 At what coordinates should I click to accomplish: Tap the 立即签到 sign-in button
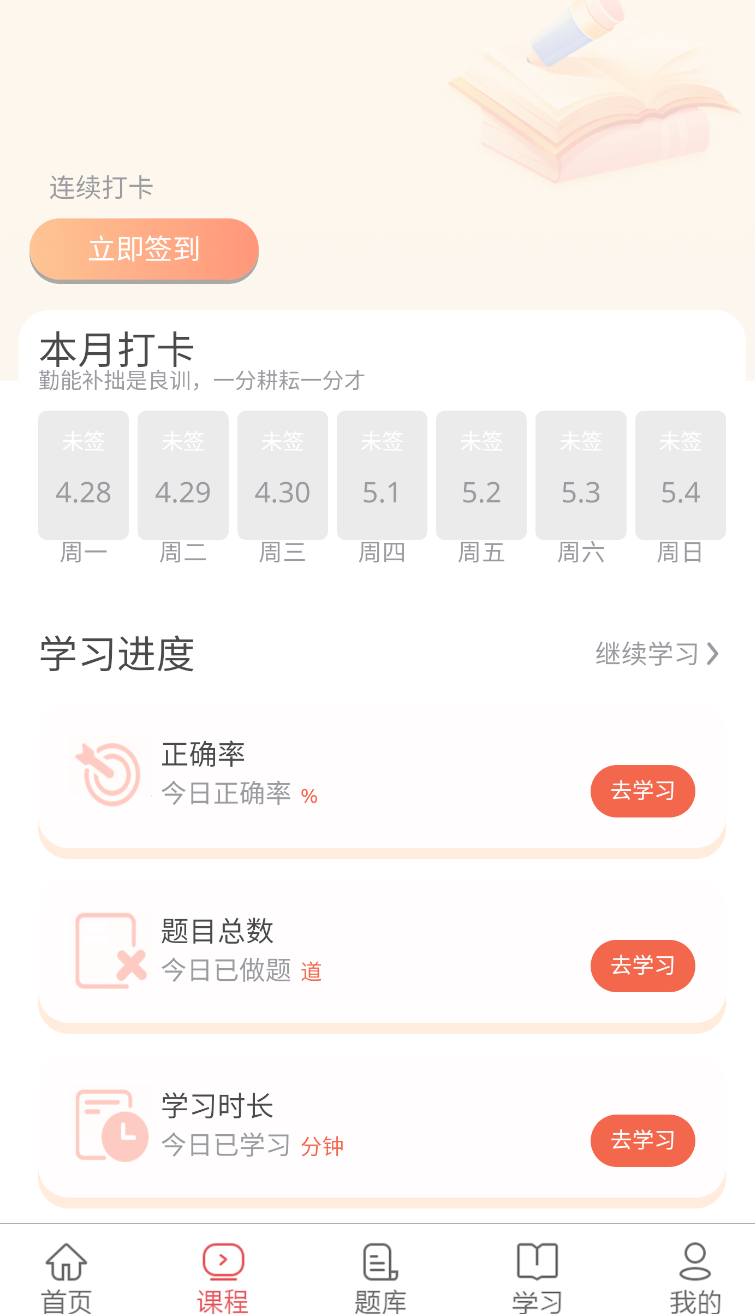click(x=143, y=250)
